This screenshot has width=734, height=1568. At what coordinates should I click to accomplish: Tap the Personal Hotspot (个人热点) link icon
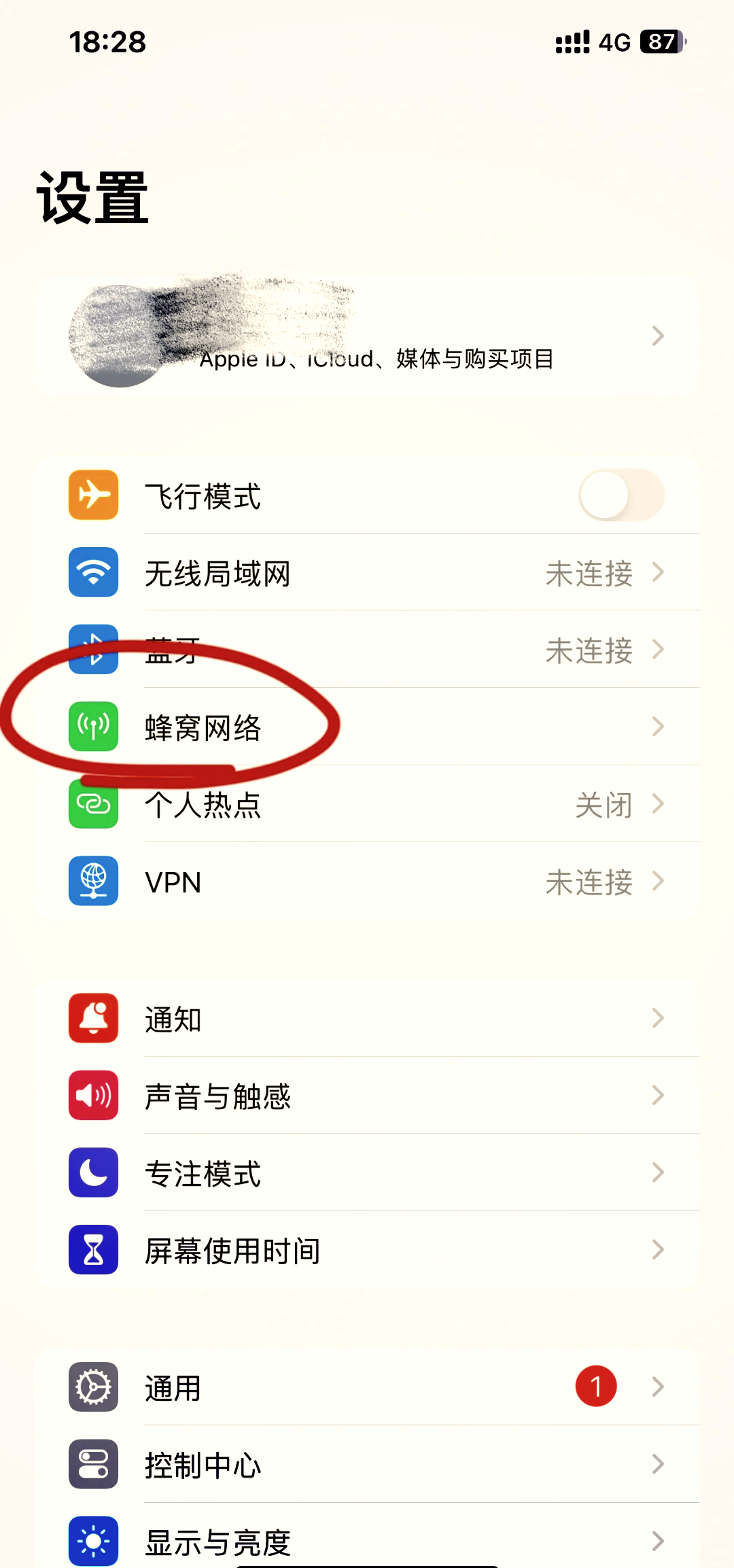pyautogui.click(x=93, y=804)
